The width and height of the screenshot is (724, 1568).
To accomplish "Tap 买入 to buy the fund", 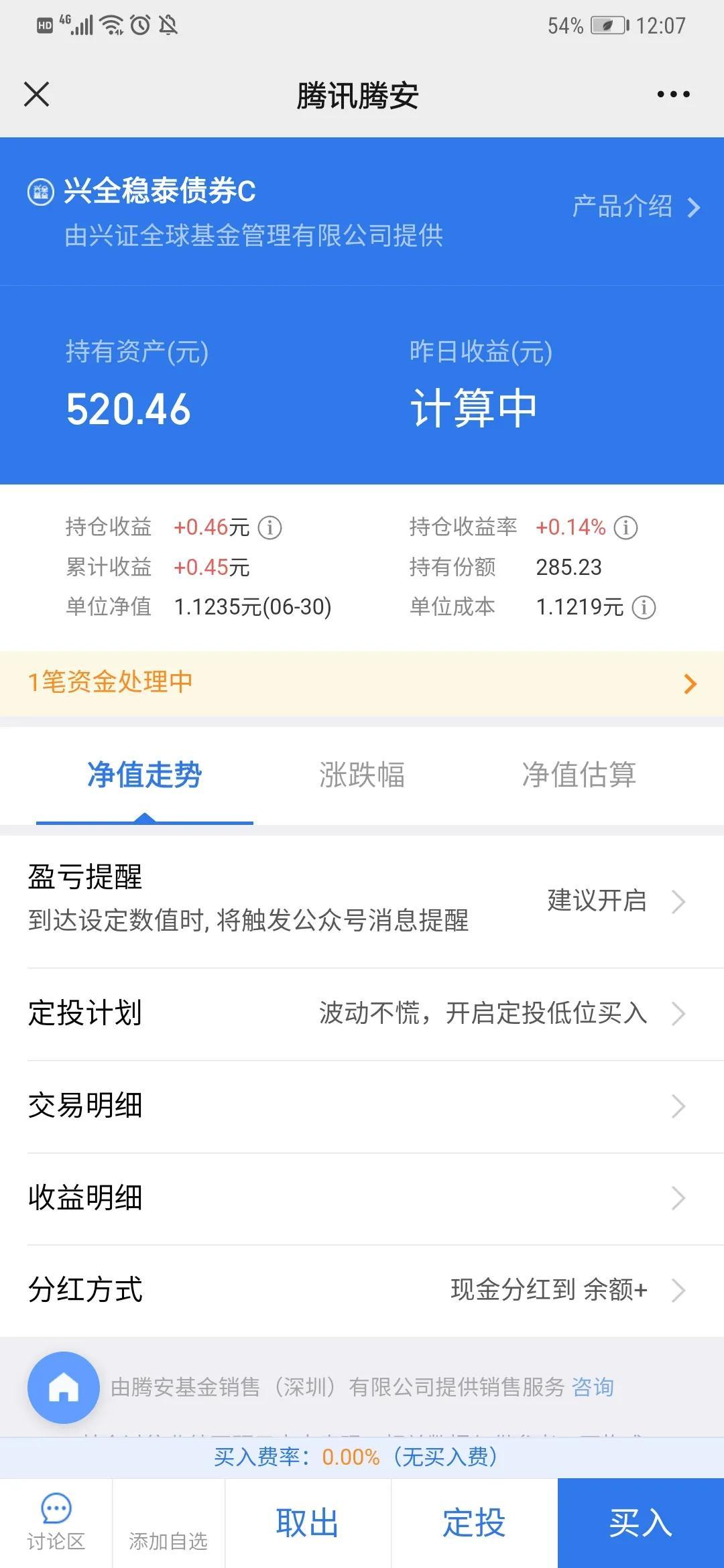I will (x=640, y=1523).
